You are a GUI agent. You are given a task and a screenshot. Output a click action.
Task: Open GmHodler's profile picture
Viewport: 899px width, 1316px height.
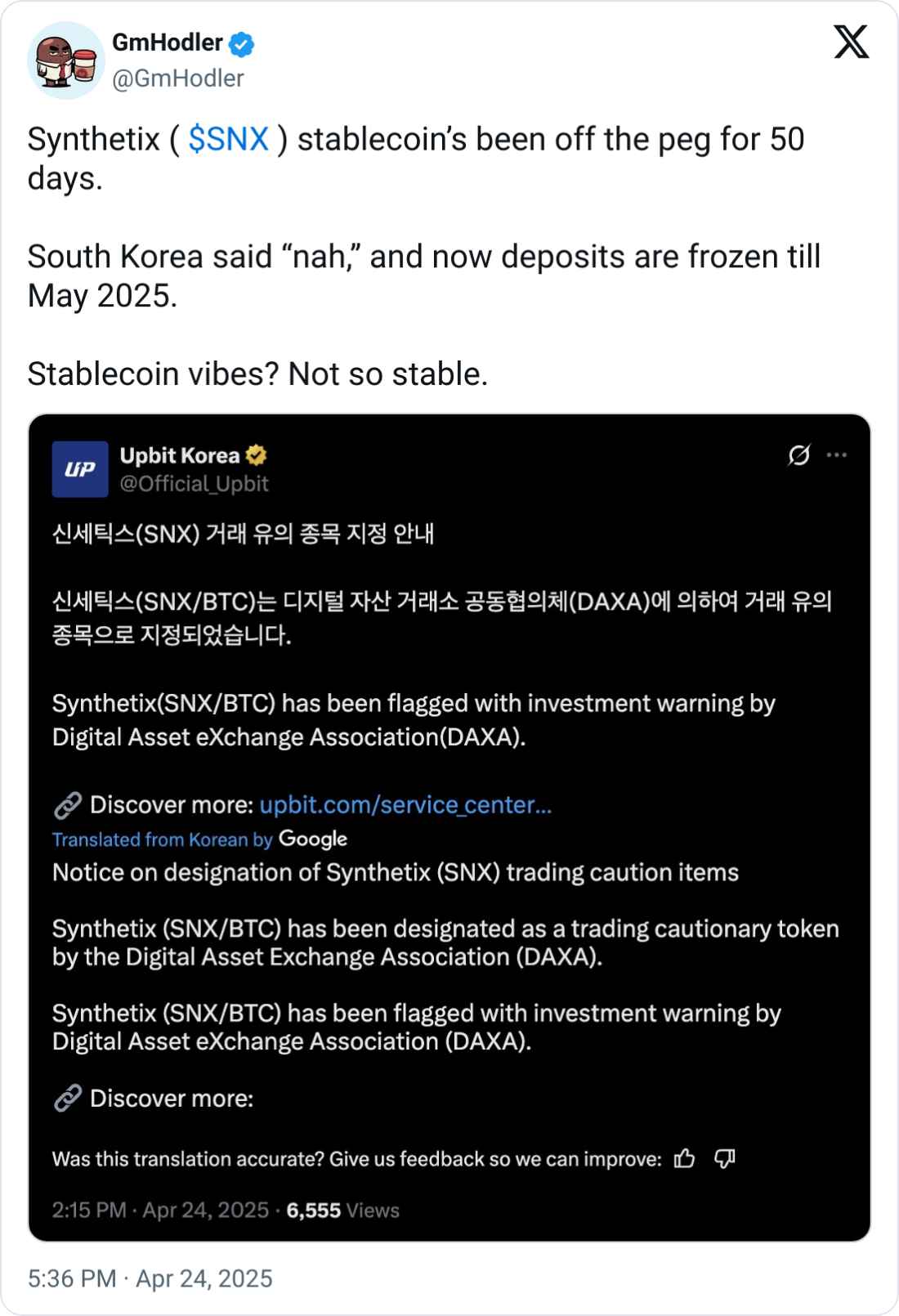[65, 60]
